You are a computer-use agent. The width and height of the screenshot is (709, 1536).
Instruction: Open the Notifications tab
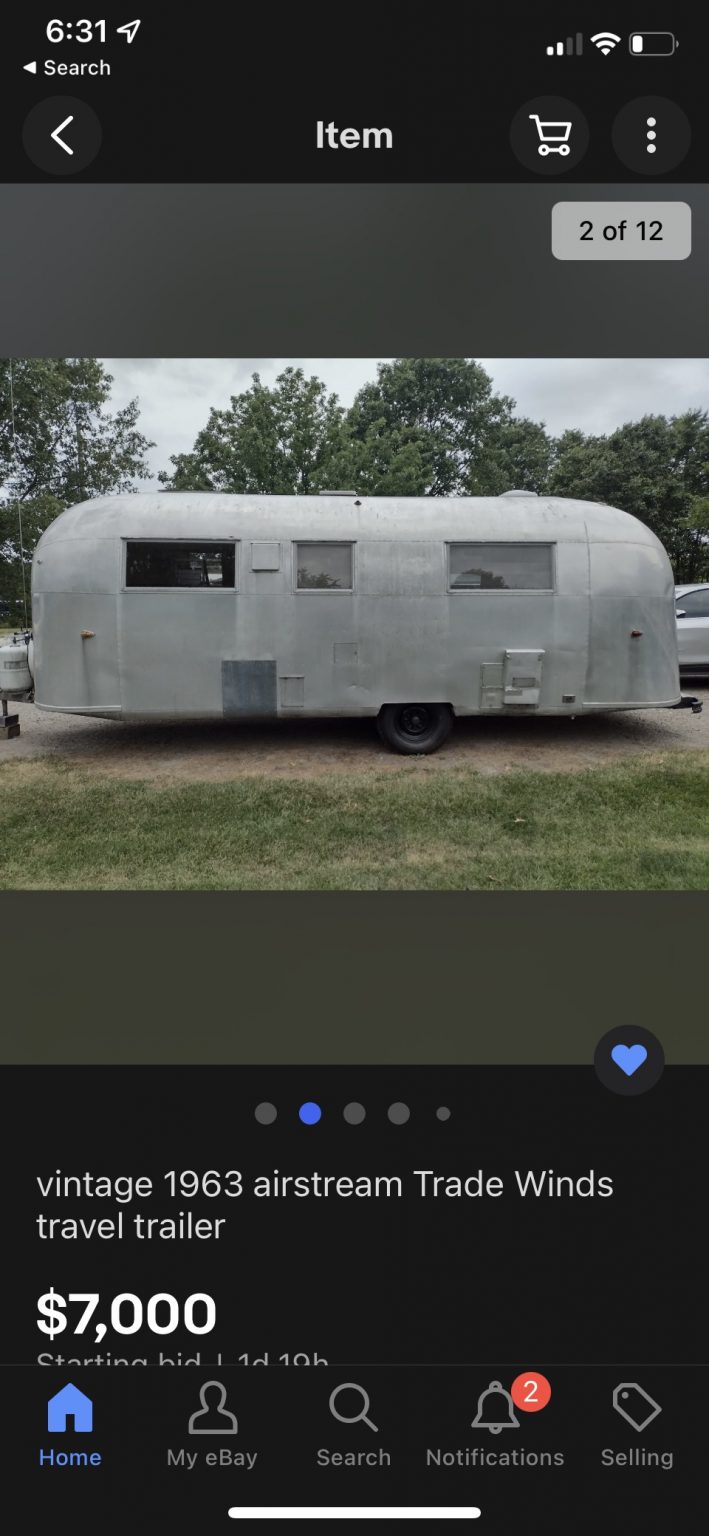495,1425
